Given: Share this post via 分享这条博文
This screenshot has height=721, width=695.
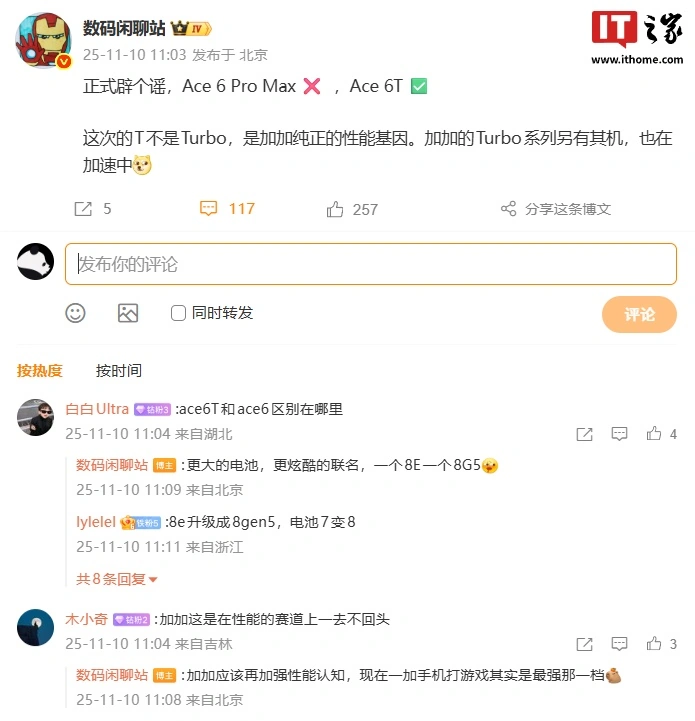Looking at the screenshot, I should pos(555,209).
